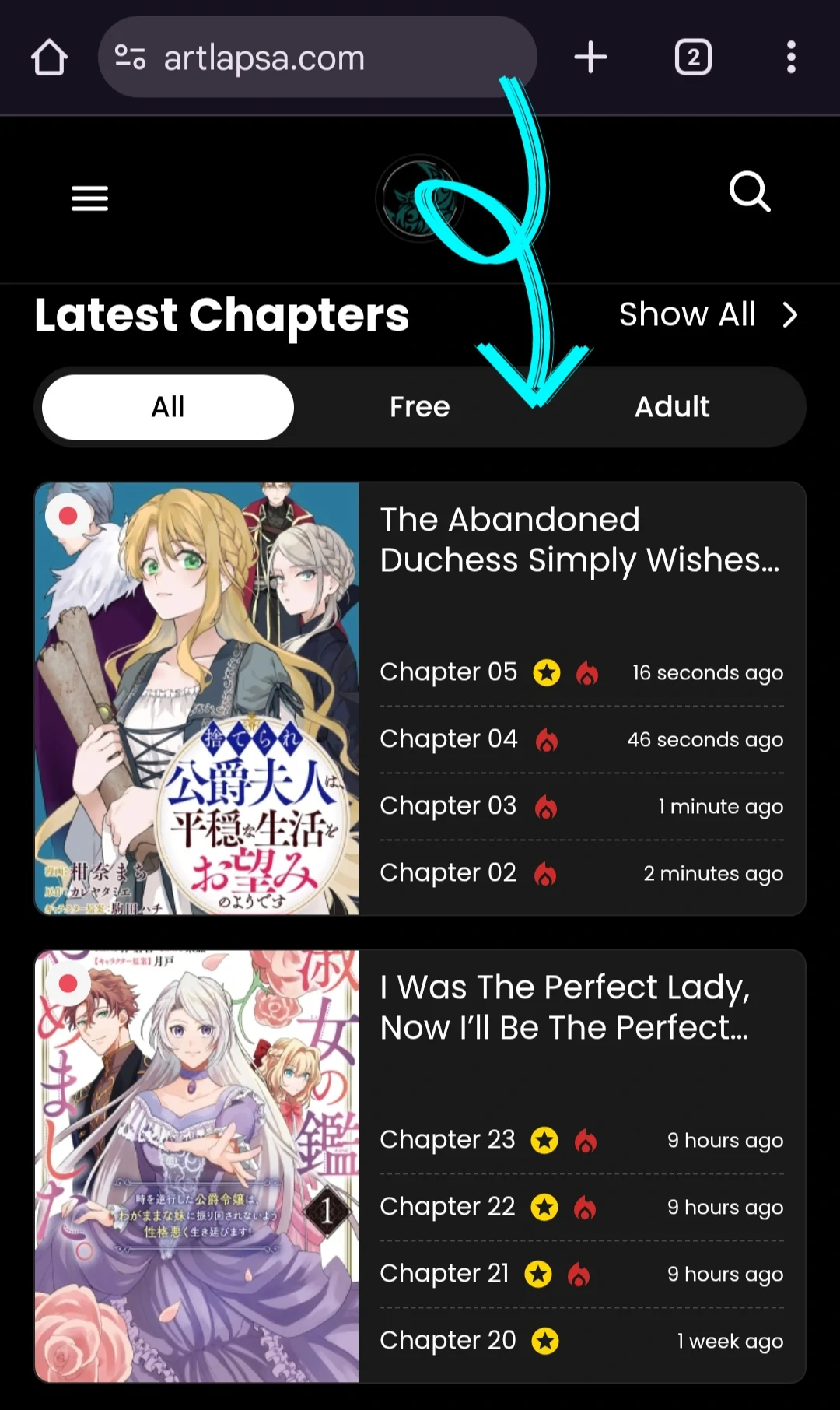The height and width of the screenshot is (1410, 840).
Task: Tap the artlapsa.com address bar
Action: point(311,58)
